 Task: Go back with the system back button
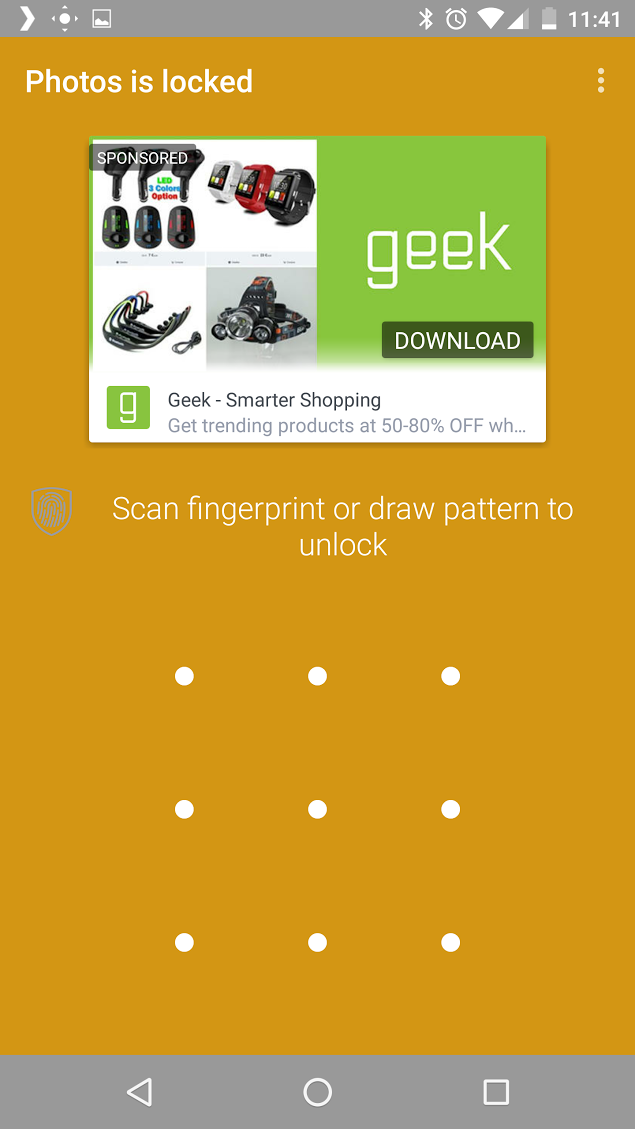(140, 1092)
